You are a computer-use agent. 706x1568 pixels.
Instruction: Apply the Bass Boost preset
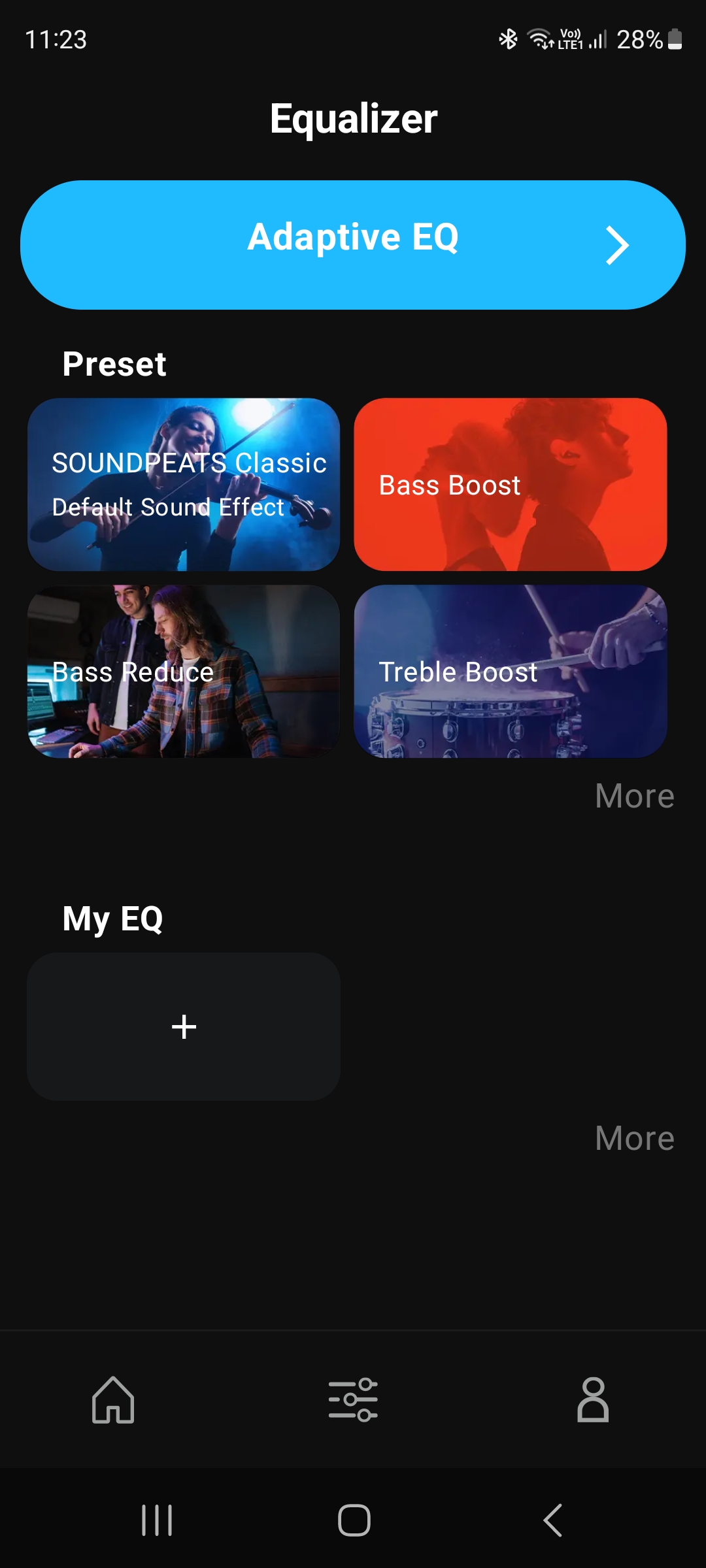[x=510, y=484]
